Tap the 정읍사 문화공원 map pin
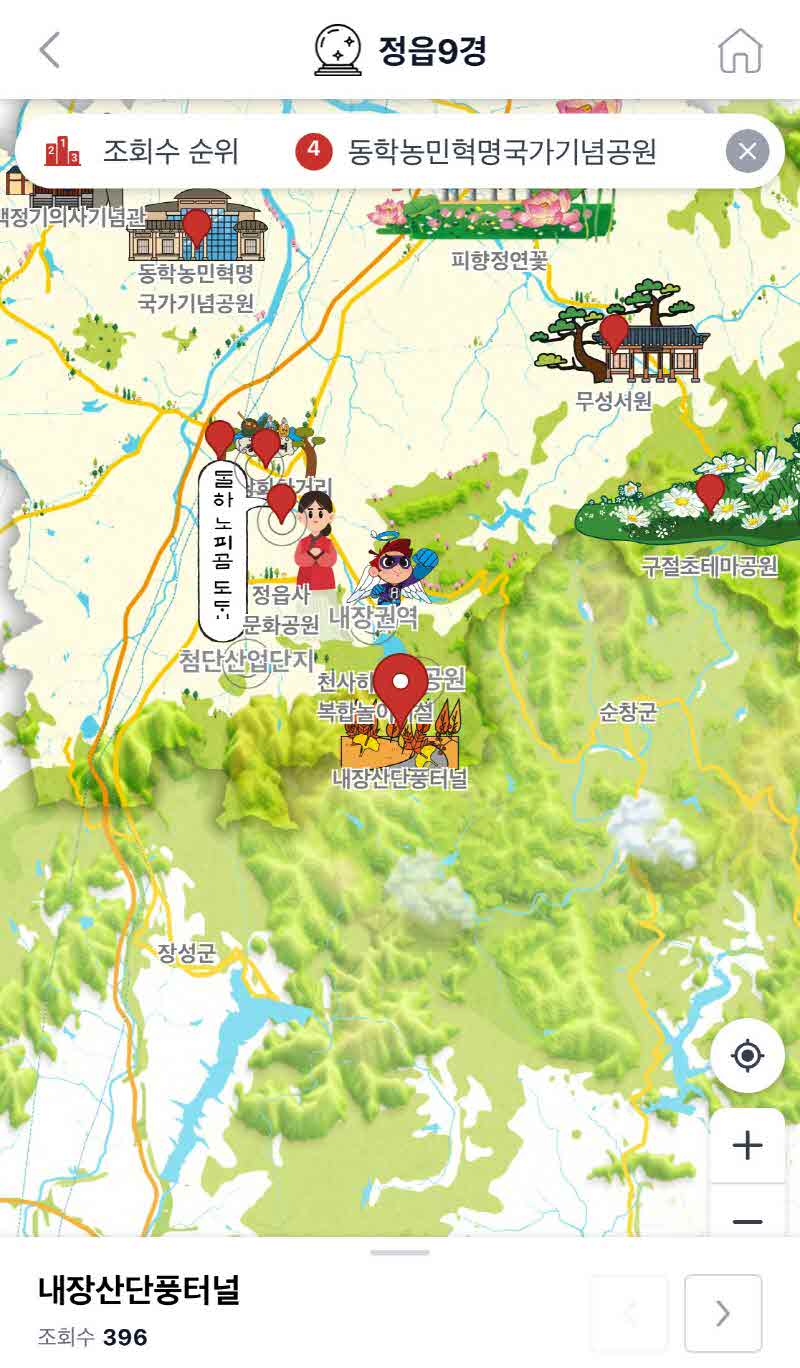This screenshot has width=800, height=1368. click(283, 501)
